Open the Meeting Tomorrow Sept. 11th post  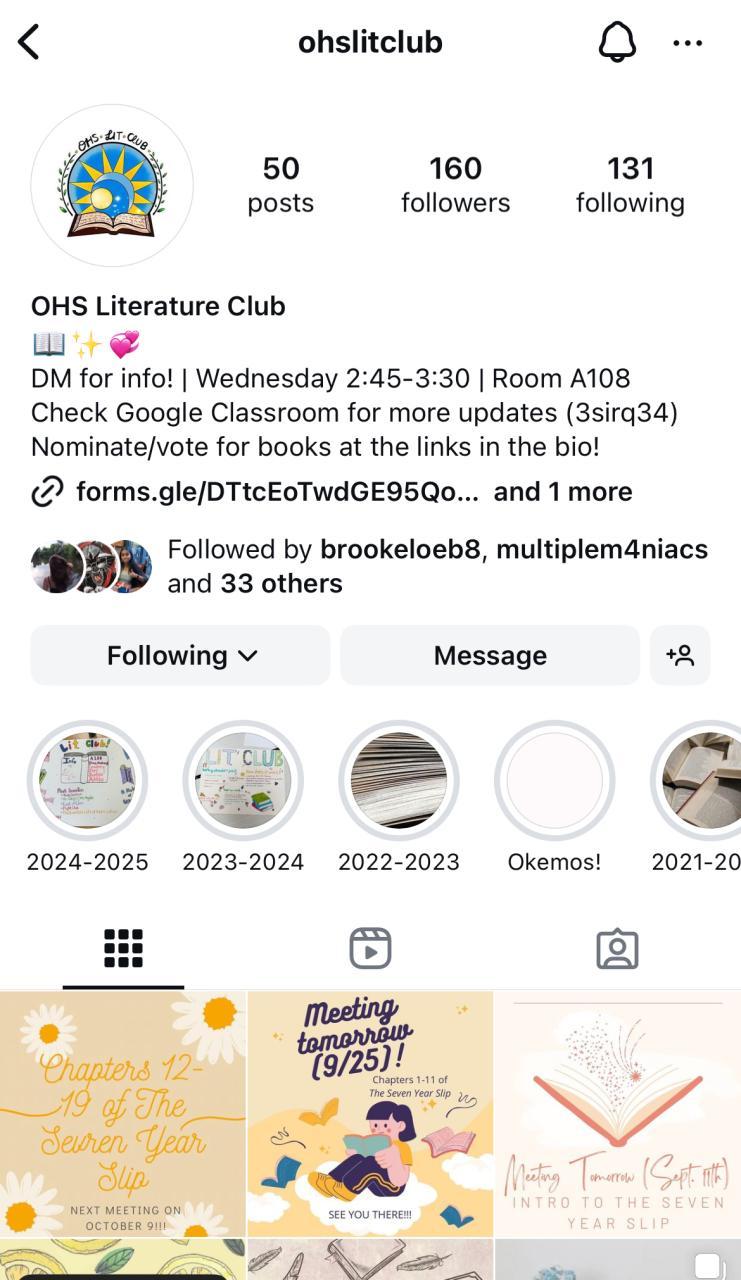coord(618,1113)
